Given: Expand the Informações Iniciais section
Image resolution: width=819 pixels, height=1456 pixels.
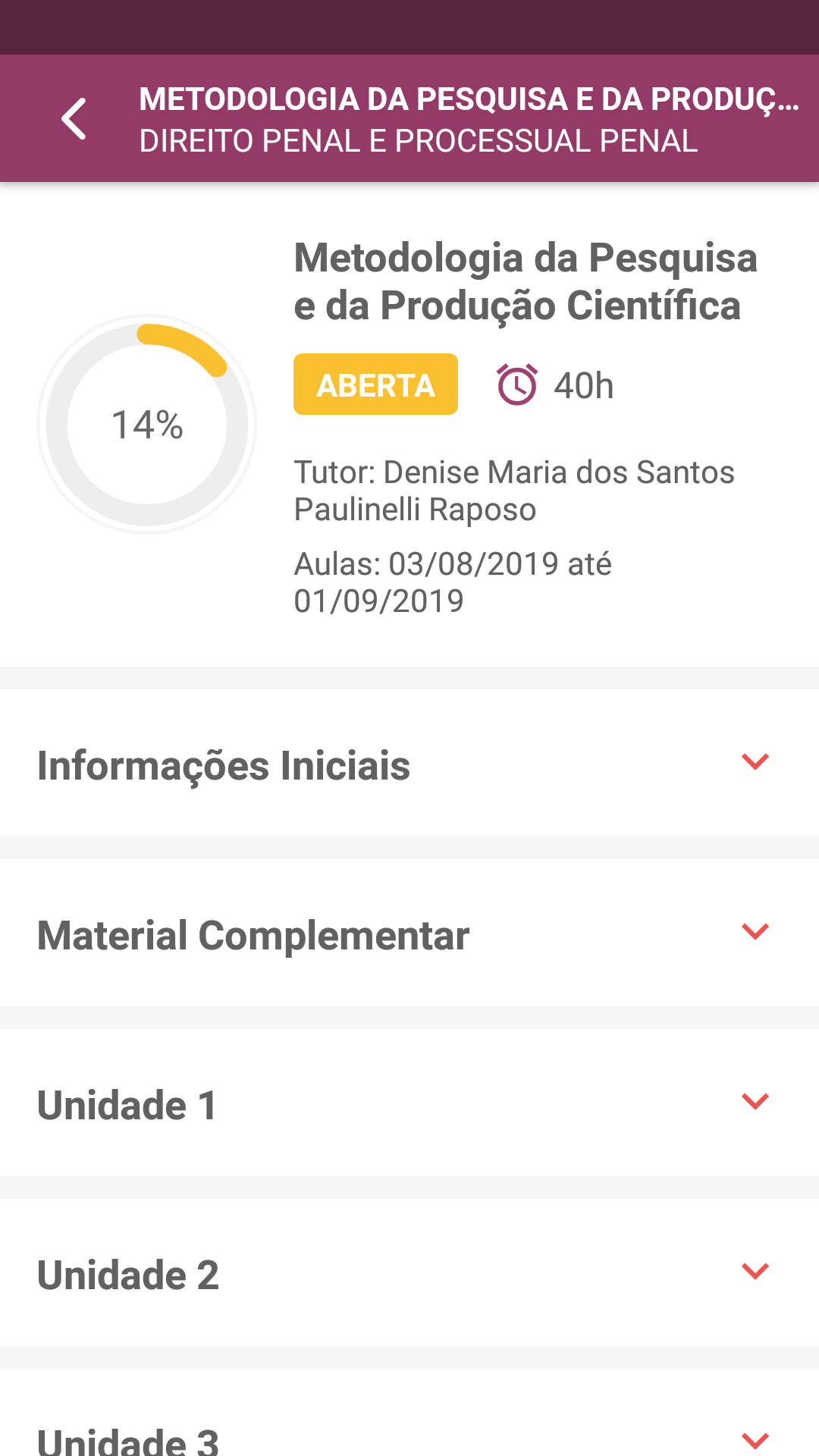Looking at the screenshot, I should (409, 764).
